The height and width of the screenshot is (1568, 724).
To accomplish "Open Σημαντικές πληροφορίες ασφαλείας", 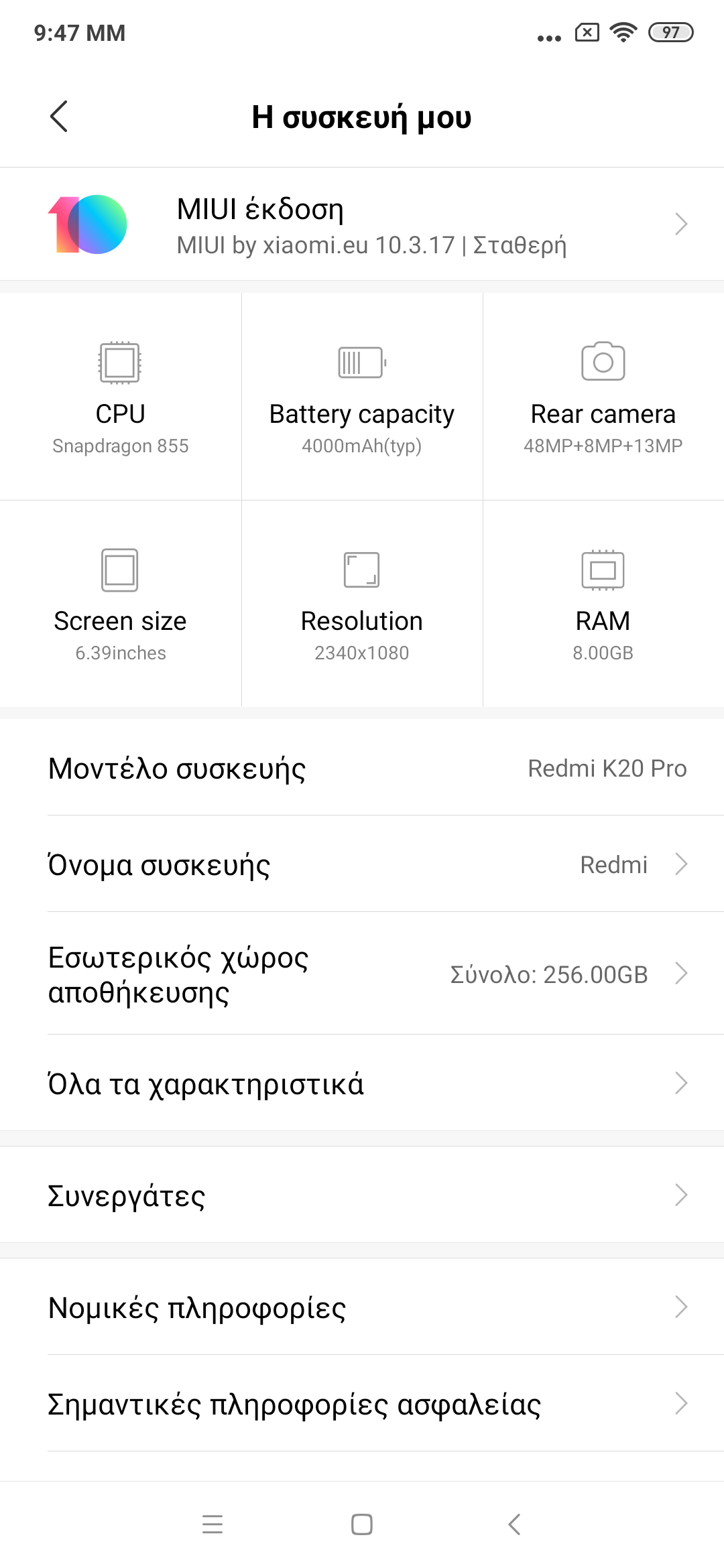I will pos(362,1404).
